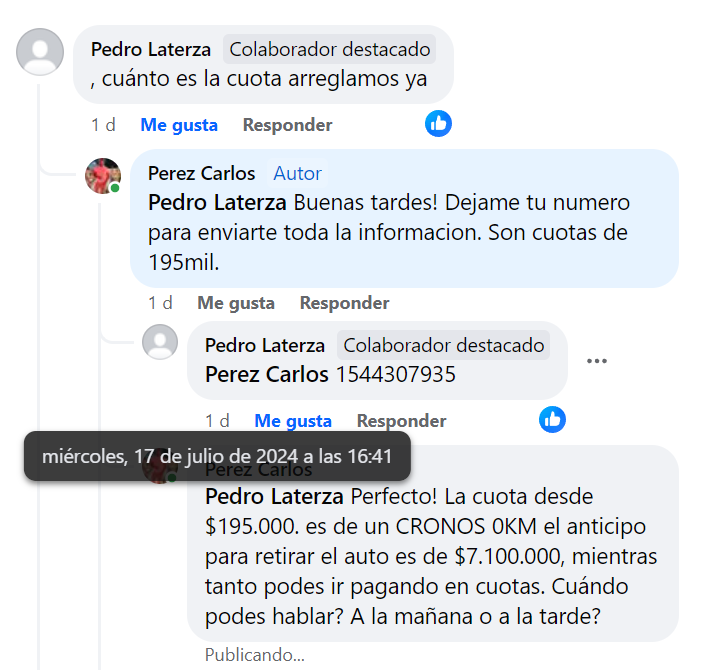The image size is (704, 670).
Task: Reply to Pedro's phone number comment
Action: 401,421
